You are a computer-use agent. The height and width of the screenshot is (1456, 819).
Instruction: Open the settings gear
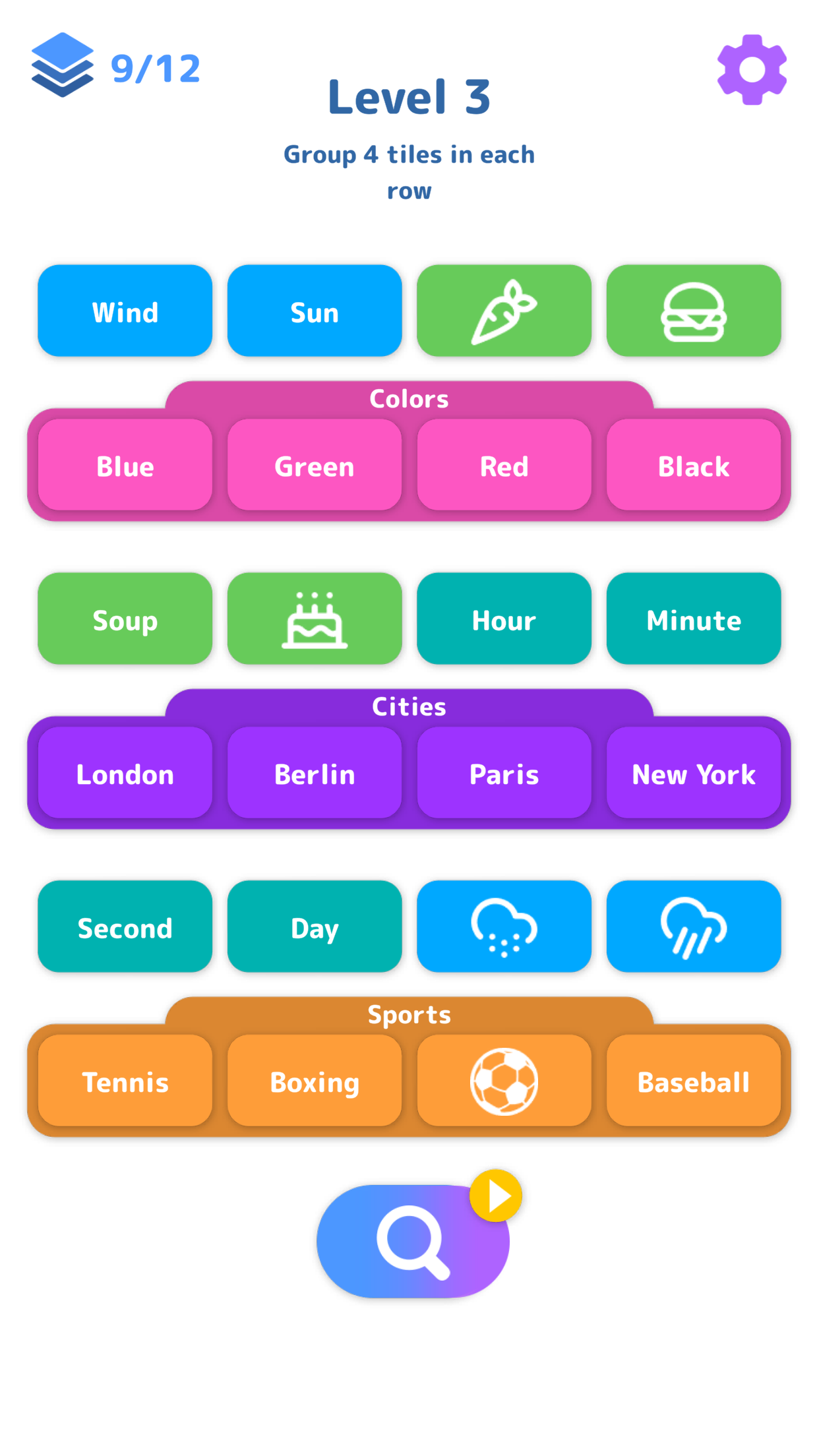click(x=751, y=69)
